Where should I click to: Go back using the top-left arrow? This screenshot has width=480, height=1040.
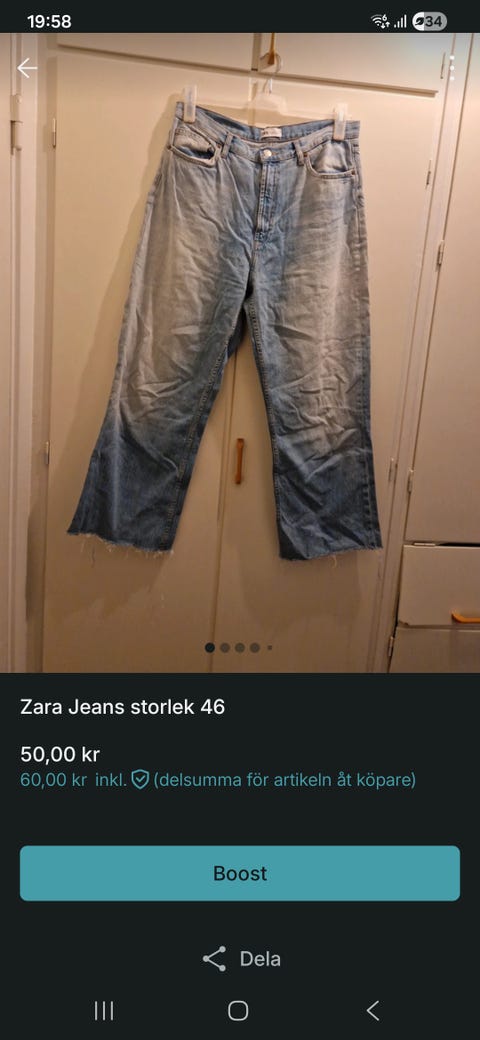pyautogui.click(x=27, y=68)
